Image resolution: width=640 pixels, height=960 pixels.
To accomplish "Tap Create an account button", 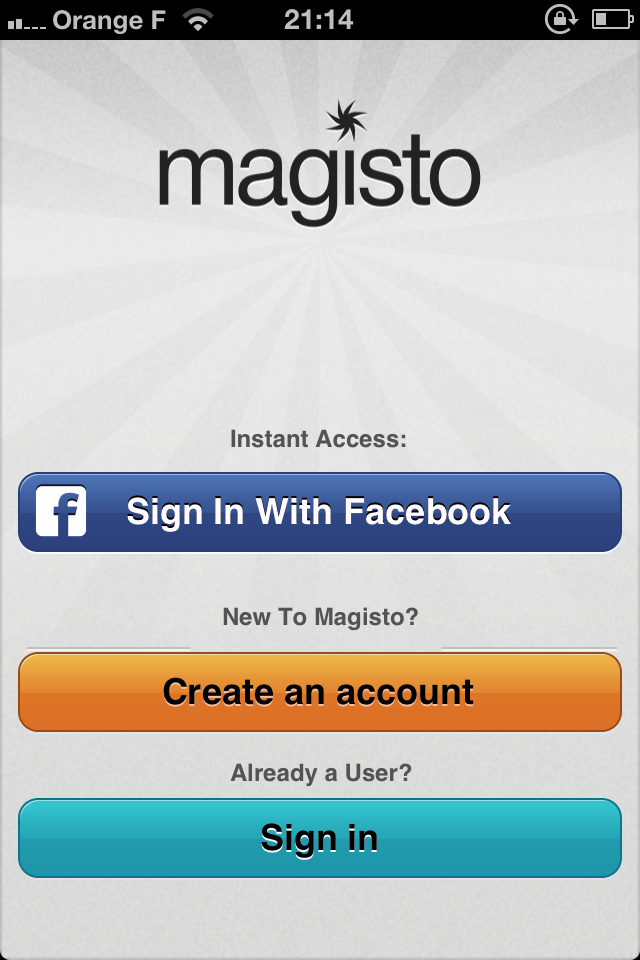I will [320, 692].
